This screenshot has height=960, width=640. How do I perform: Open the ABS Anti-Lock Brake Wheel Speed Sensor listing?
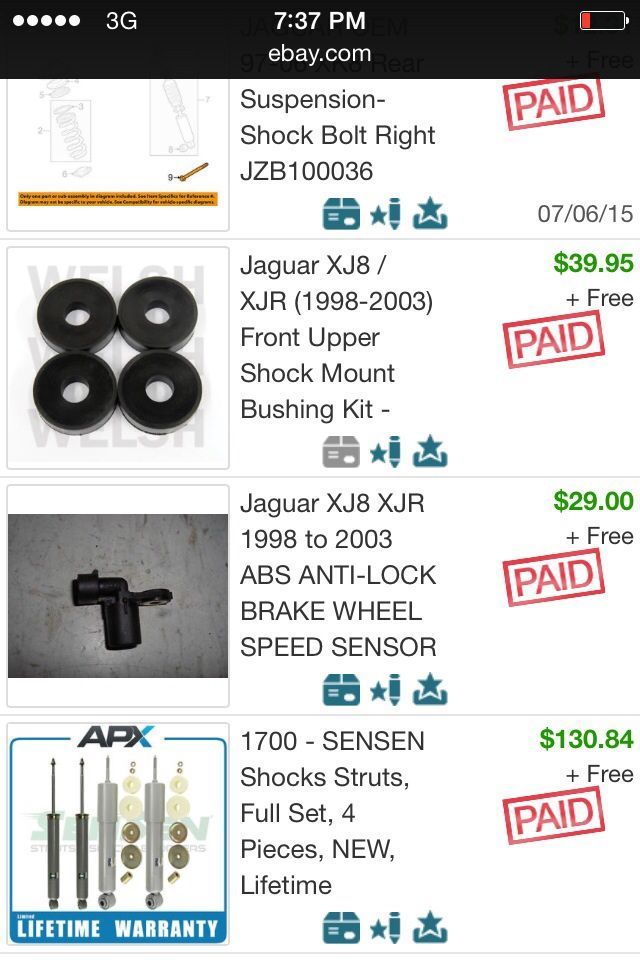tap(338, 575)
